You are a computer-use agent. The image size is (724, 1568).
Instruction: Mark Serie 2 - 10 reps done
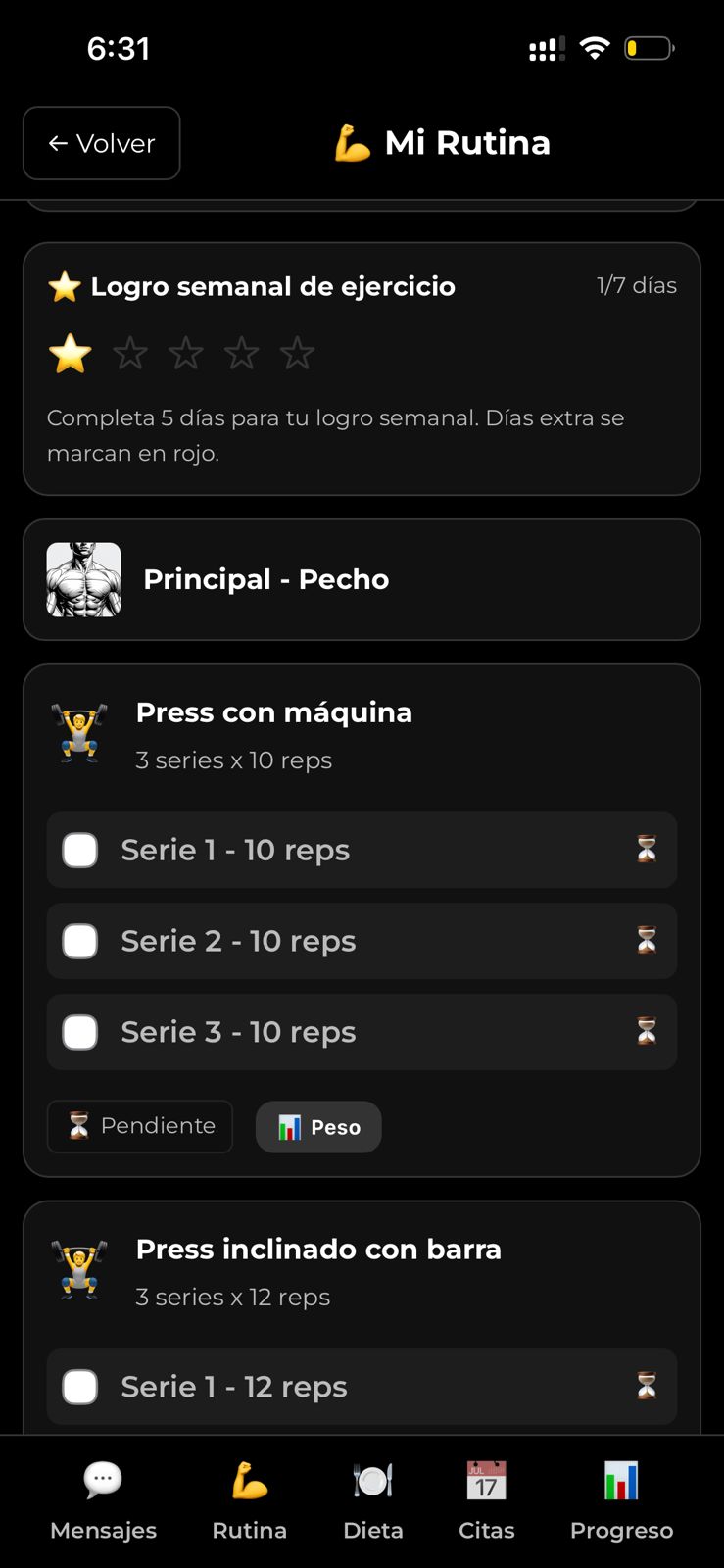79,941
